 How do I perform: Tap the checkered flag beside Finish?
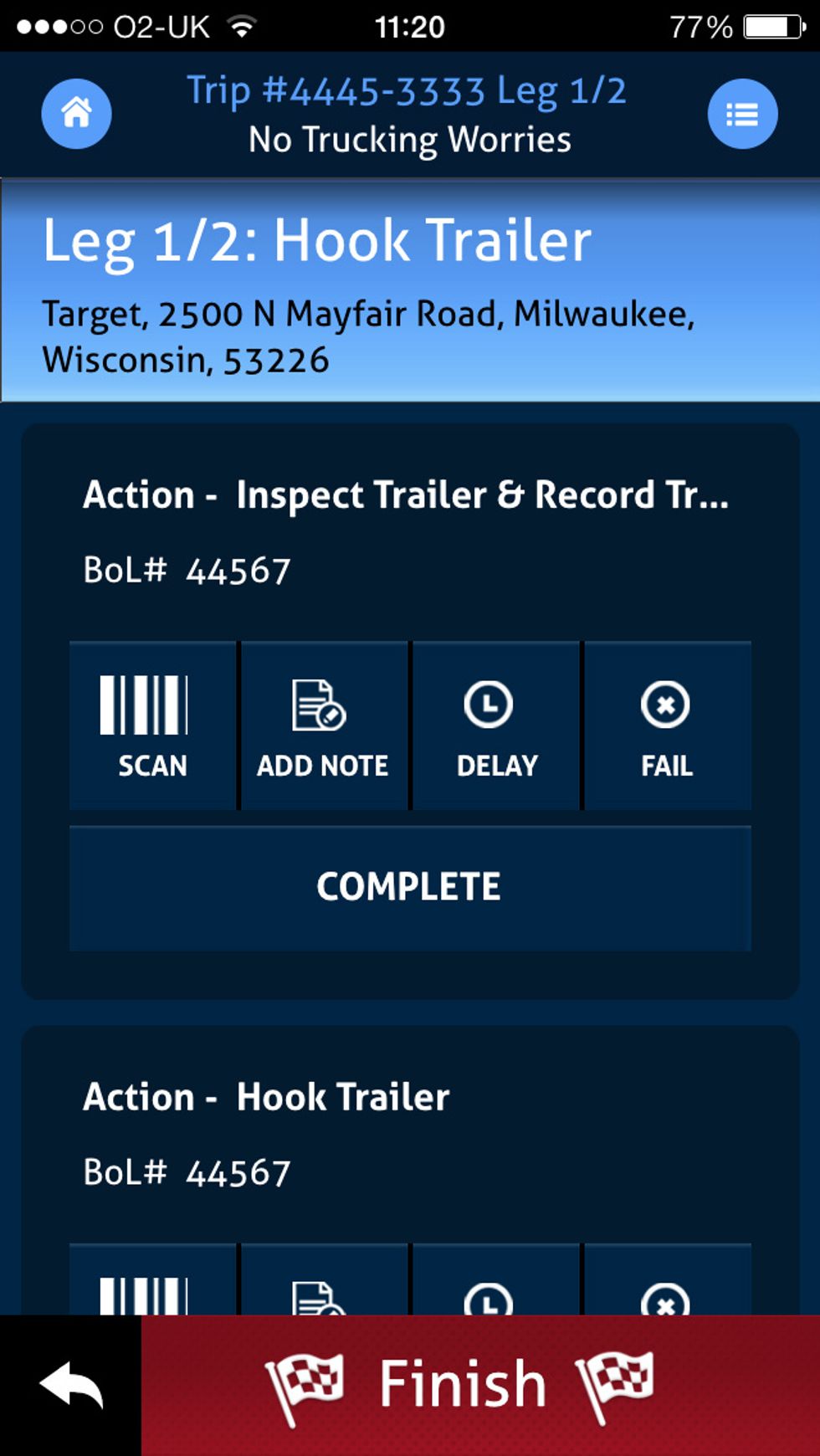point(312,1382)
